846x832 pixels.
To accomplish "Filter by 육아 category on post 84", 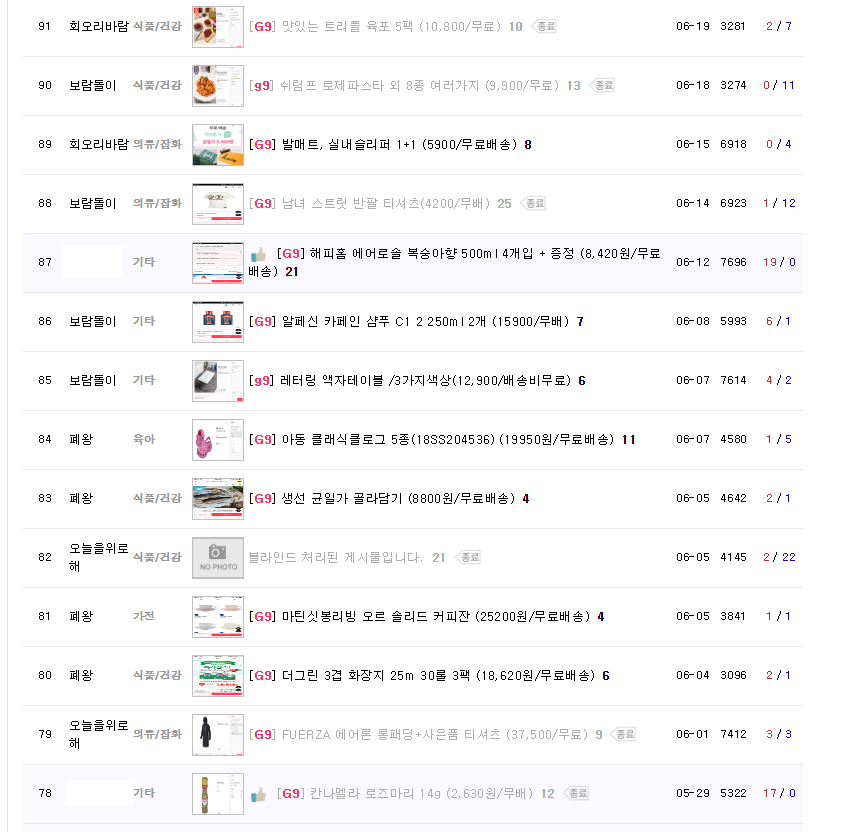I will [143, 439].
